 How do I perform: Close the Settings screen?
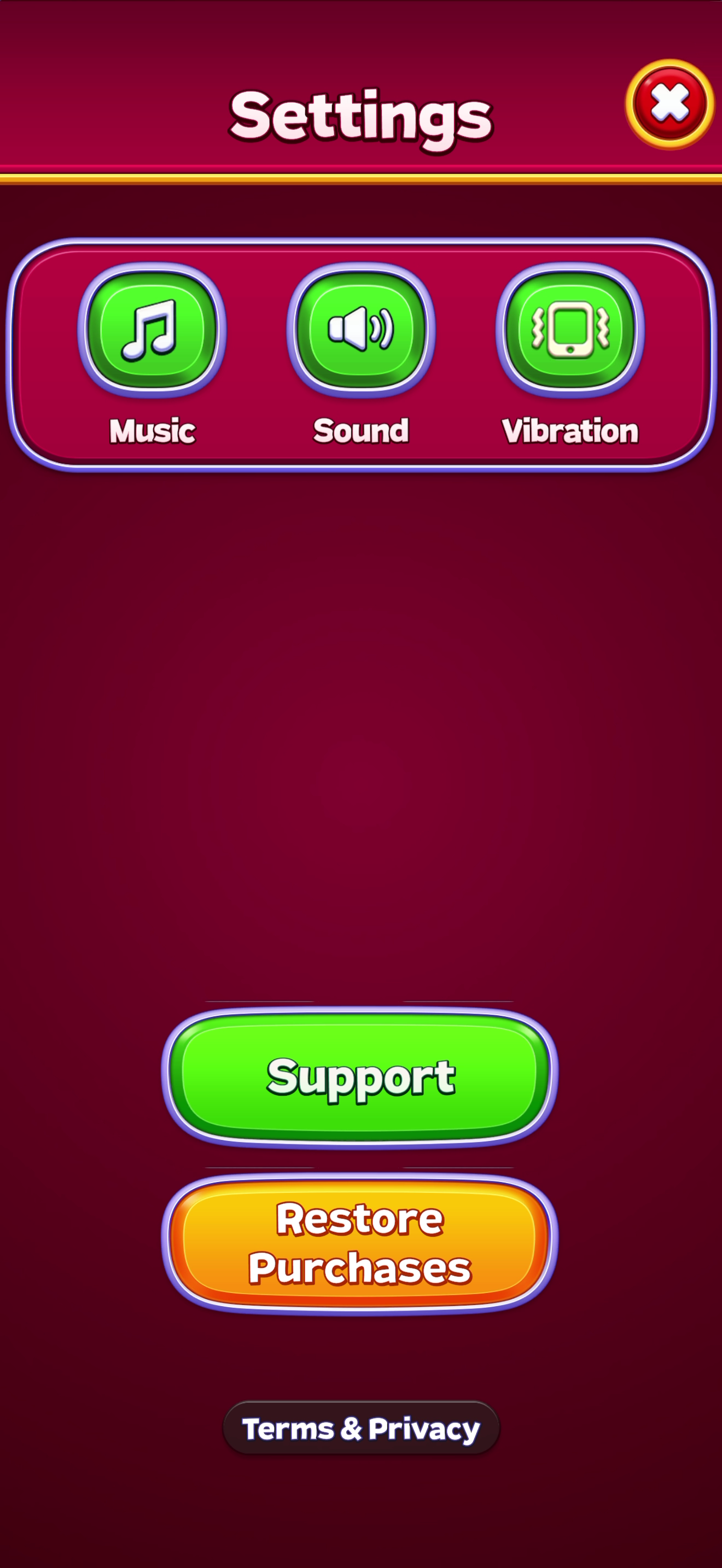pyautogui.click(x=669, y=104)
